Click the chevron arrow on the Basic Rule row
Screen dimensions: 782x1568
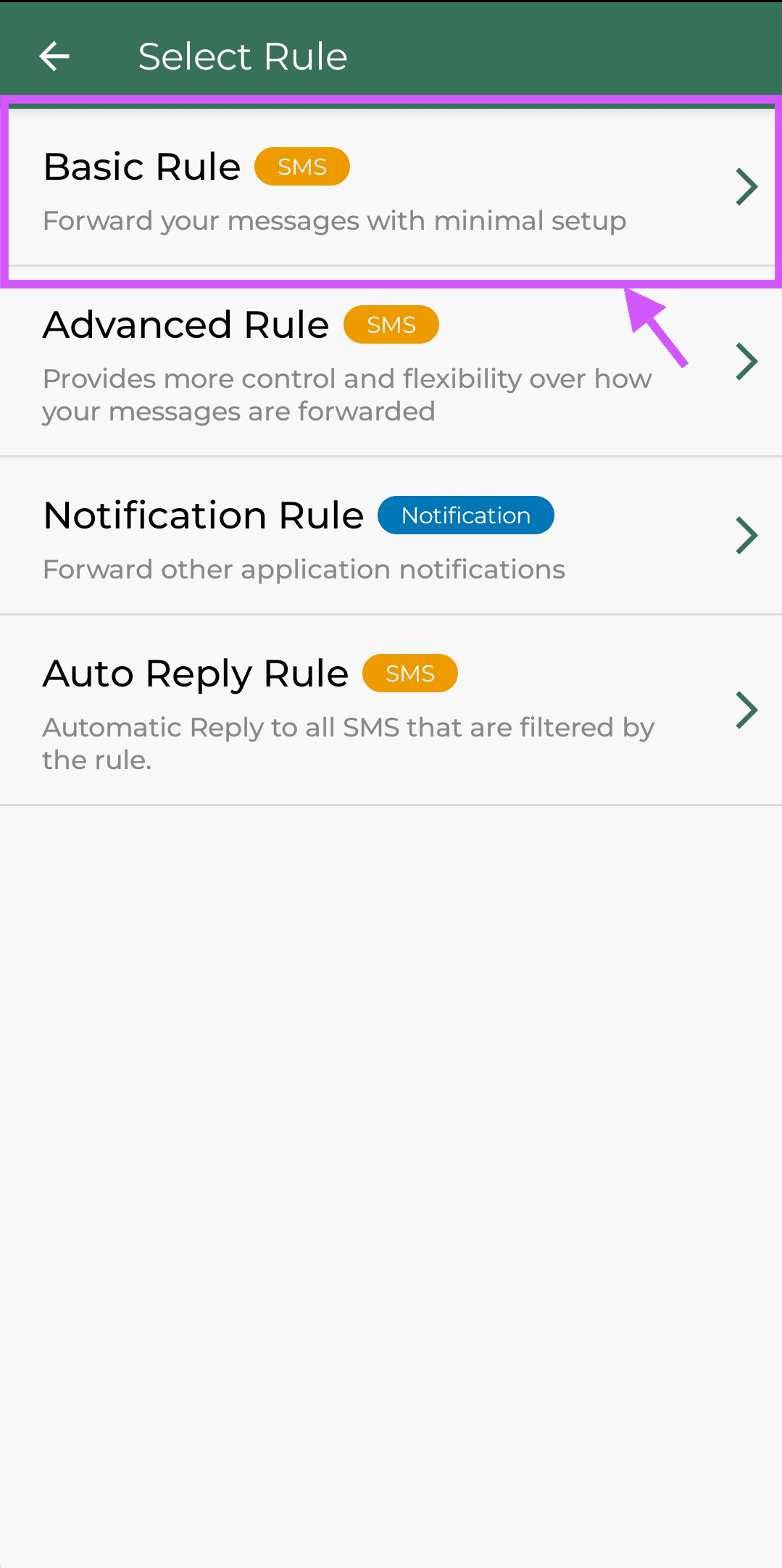(x=746, y=186)
